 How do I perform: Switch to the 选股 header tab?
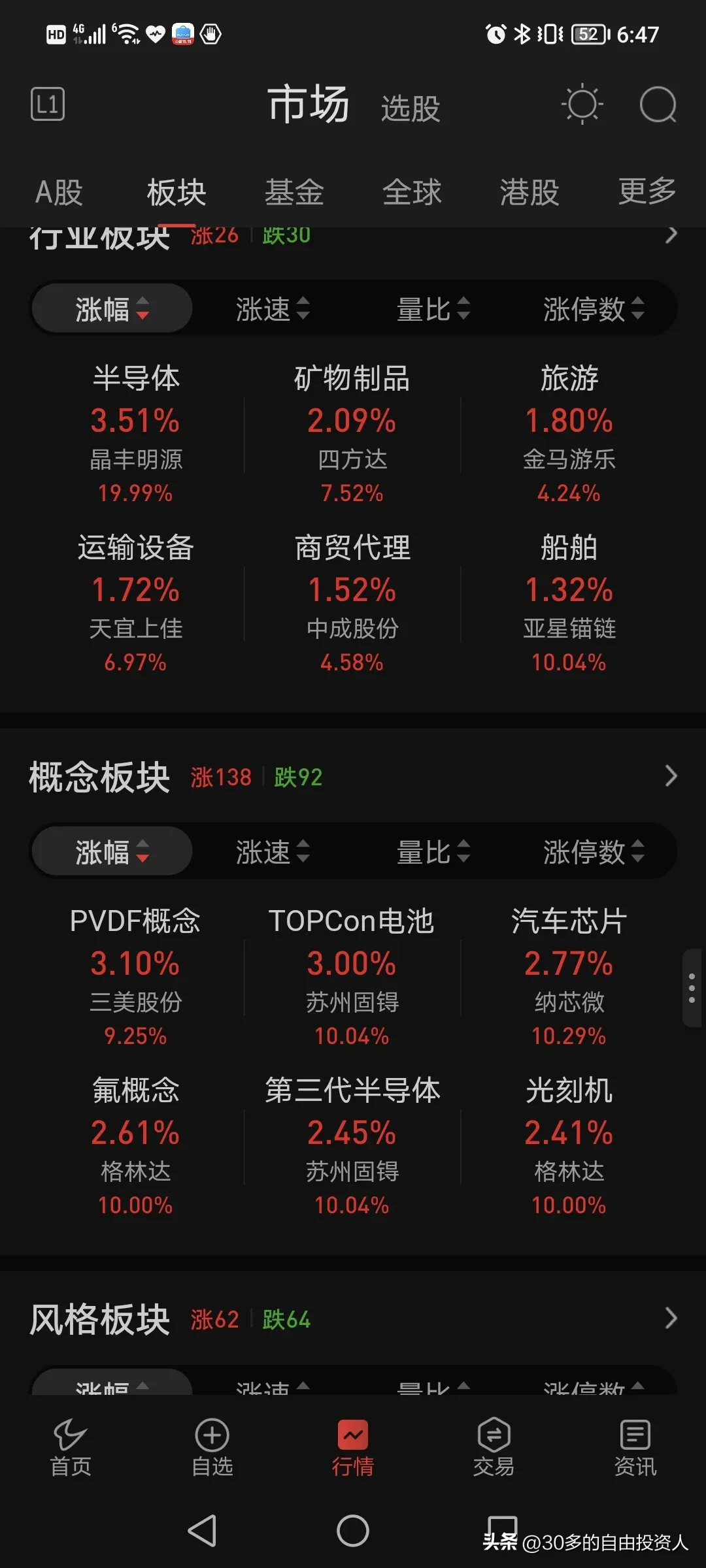click(x=411, y=108)
